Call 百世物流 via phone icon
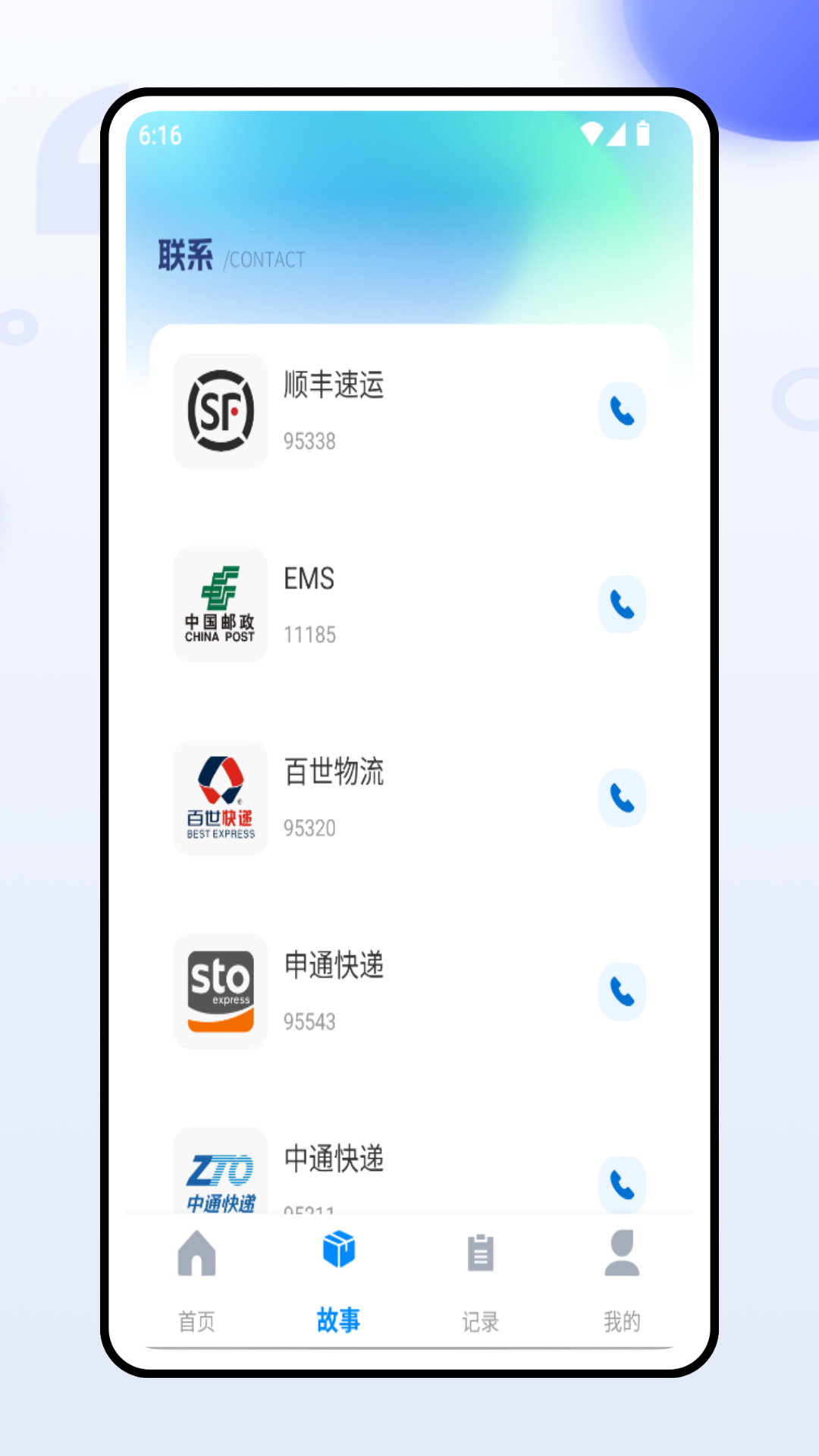Screen dimensions: 819x1456 pyautogui.click(x=622, y=799)
